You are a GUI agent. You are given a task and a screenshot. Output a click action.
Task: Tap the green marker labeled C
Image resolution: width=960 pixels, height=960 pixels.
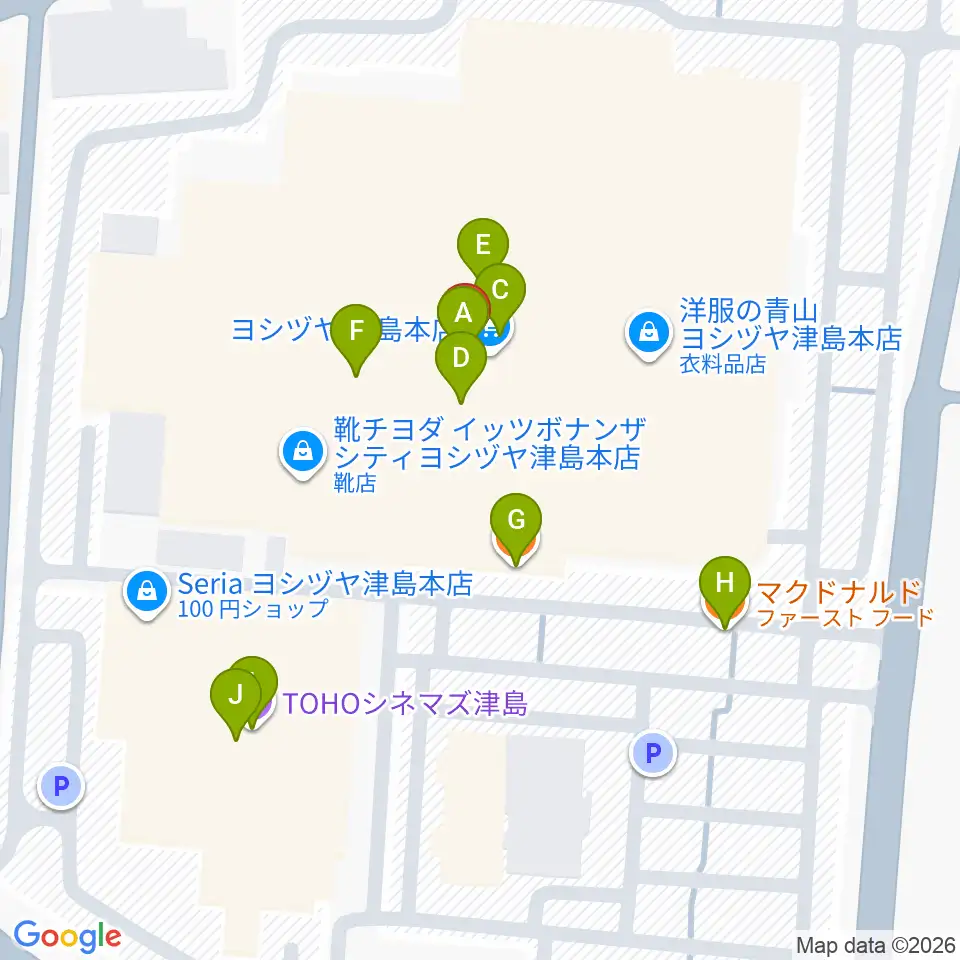tap(500, 290)
